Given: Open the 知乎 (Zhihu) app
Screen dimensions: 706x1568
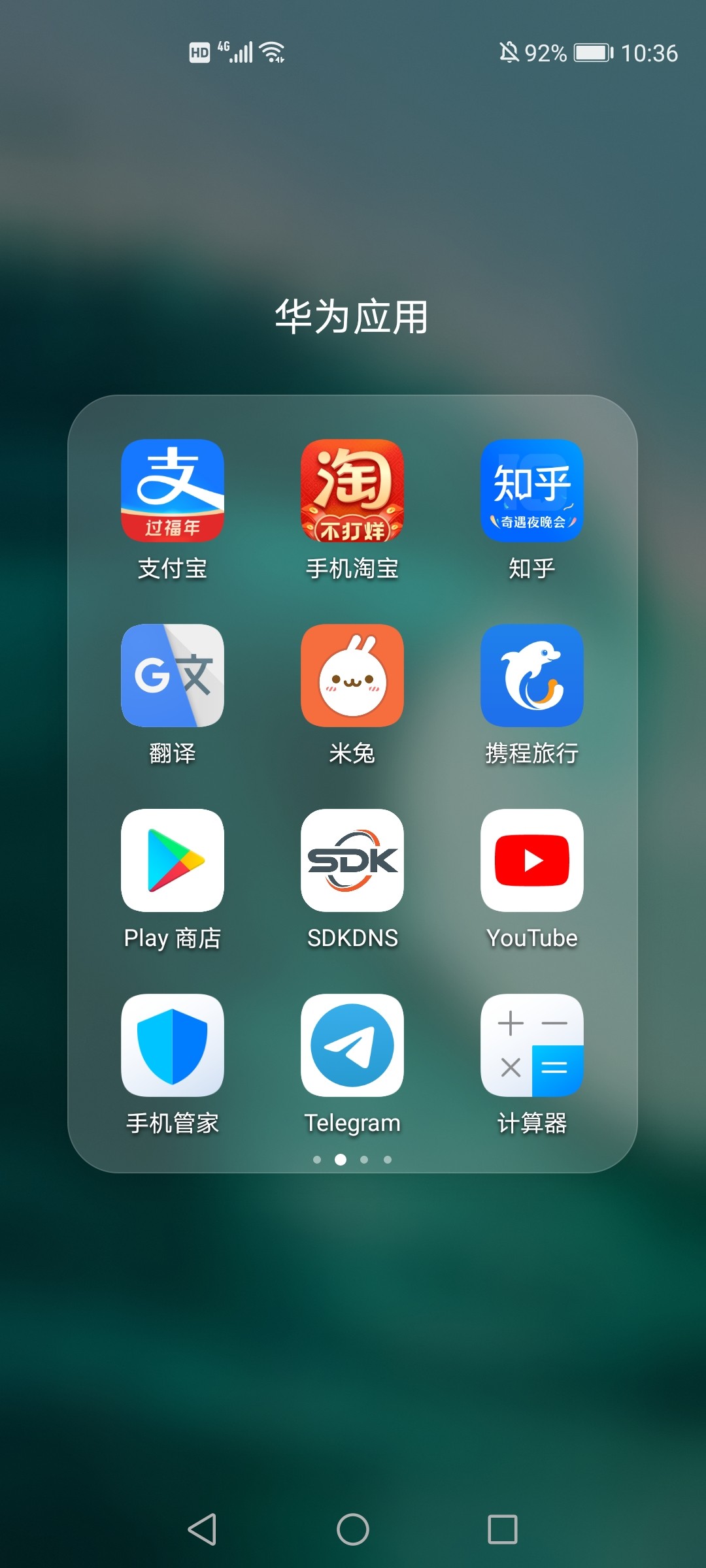Looking at the screenshot, I should coord(532,491).
